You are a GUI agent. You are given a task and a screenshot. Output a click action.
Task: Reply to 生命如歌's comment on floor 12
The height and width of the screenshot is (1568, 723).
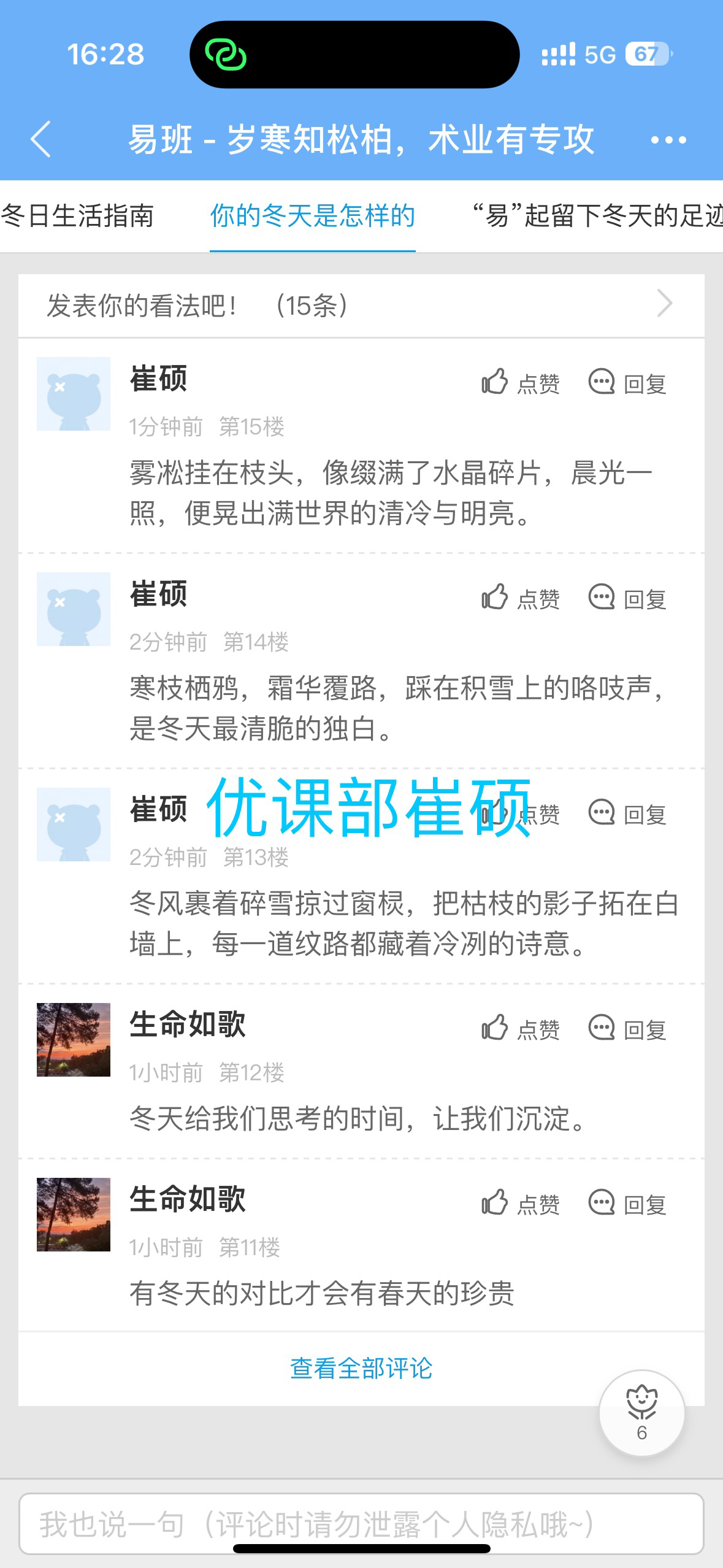627,1029
